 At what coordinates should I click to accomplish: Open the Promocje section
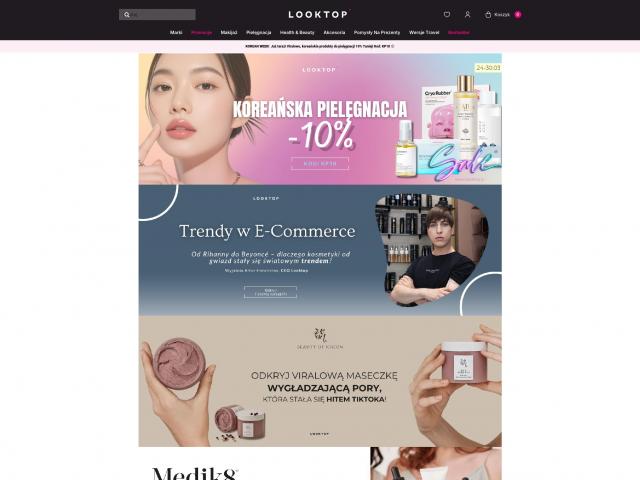201,33
